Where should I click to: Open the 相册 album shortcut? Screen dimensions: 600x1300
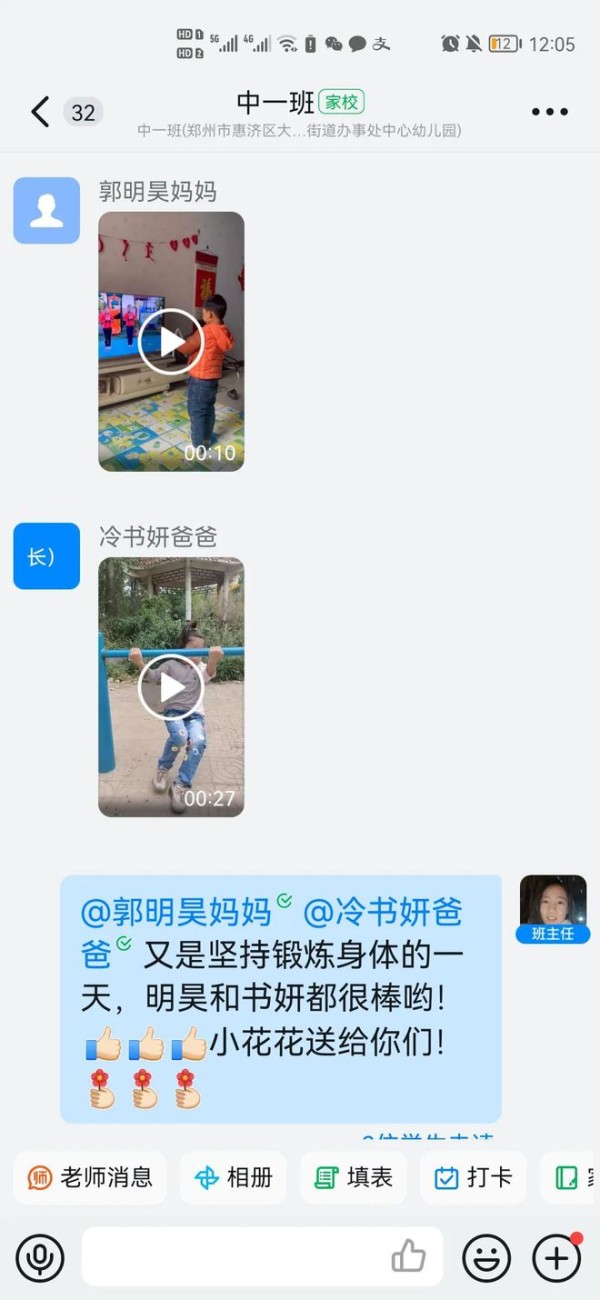[x=233, y=1177]
